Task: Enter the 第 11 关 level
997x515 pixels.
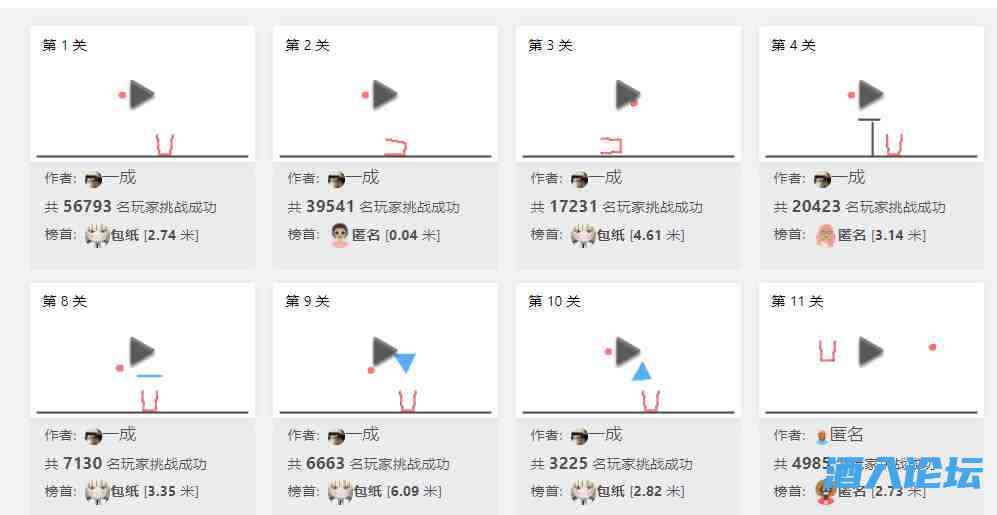Action: pyautogui.click(x=871, y=352)
